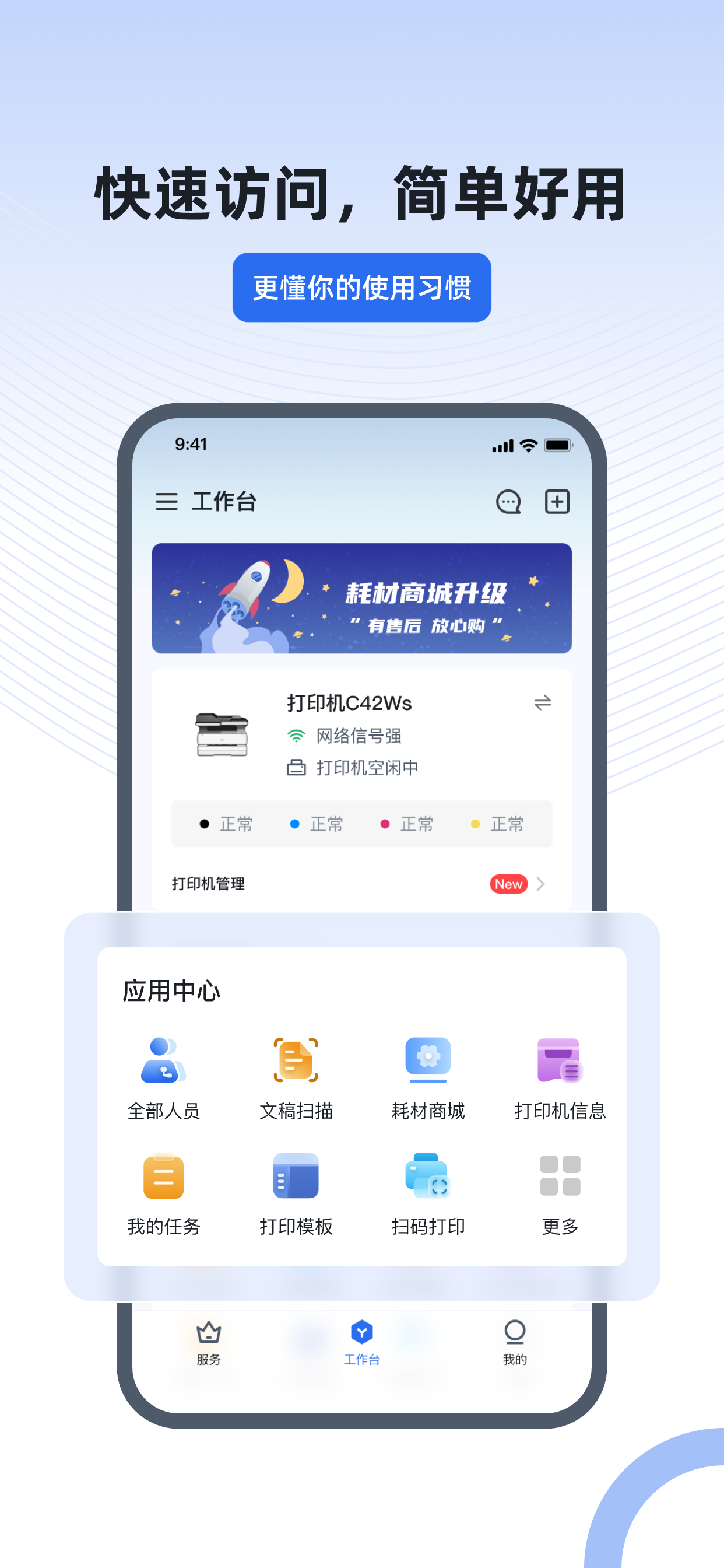724x1568 pixels.
Task: Expand 打印机管理 via its chevron
Action: [542, 884]
